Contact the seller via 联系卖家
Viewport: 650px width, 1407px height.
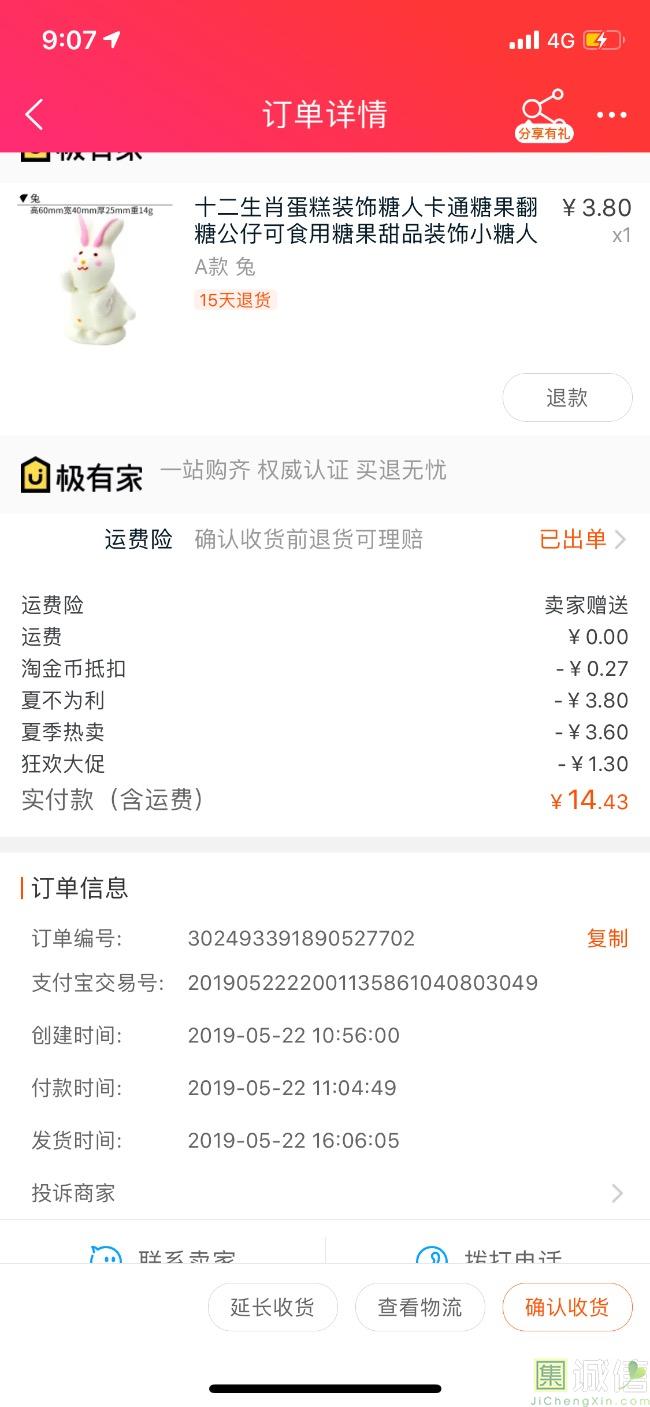tap(165, 1253)
